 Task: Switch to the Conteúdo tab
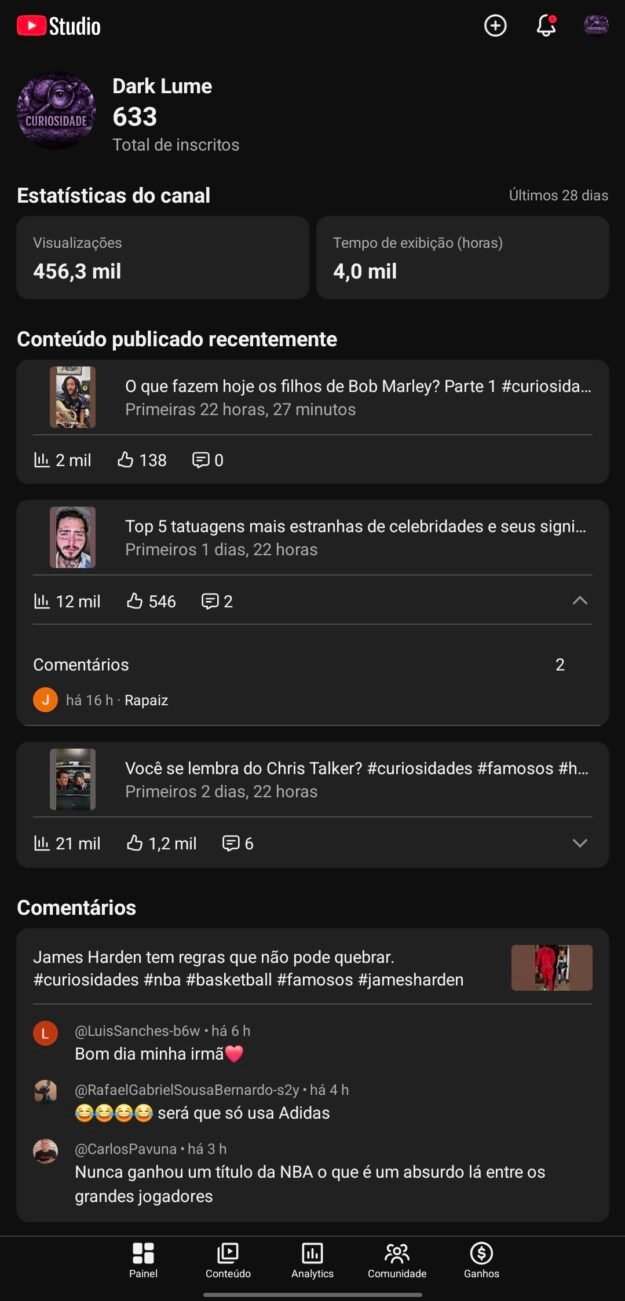point(228,1260)
